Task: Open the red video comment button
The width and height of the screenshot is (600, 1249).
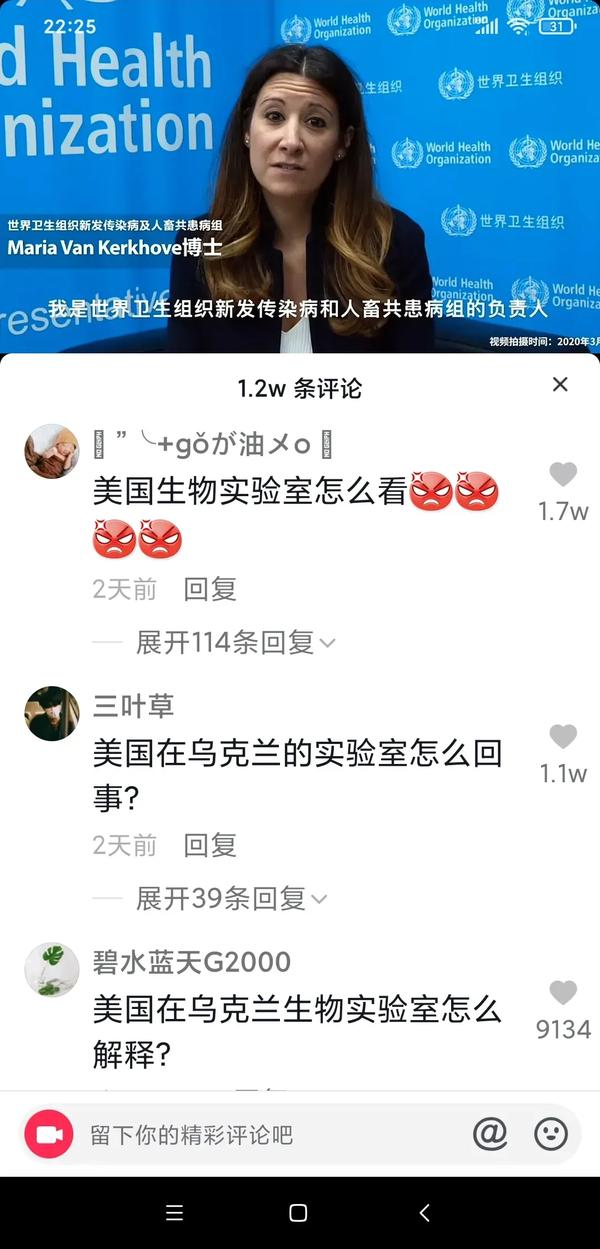Action: click(49, 1134)
